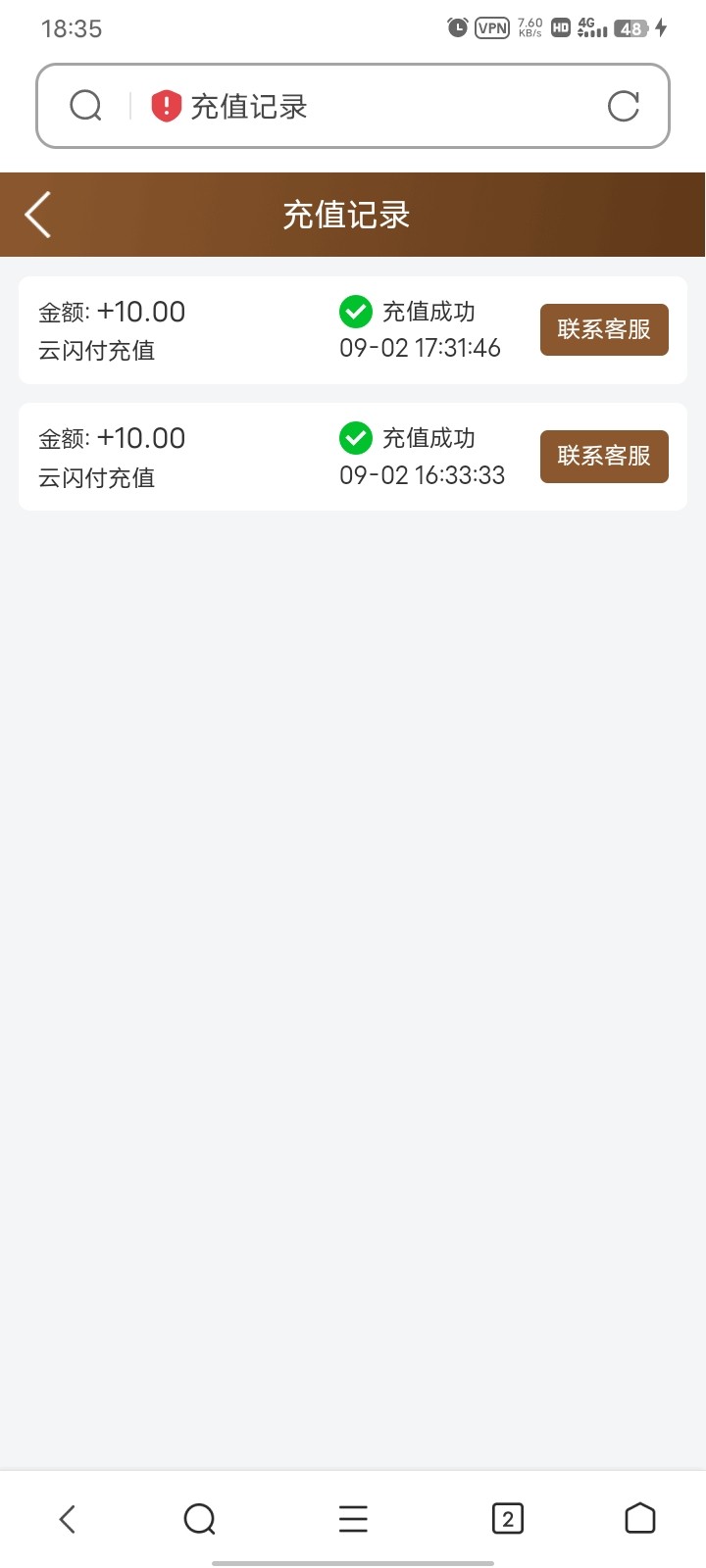This screenshot has width=706, height=1568.
Task: Tap the back chevron on the 充值记录 header
Action: [x=36, y=214]
